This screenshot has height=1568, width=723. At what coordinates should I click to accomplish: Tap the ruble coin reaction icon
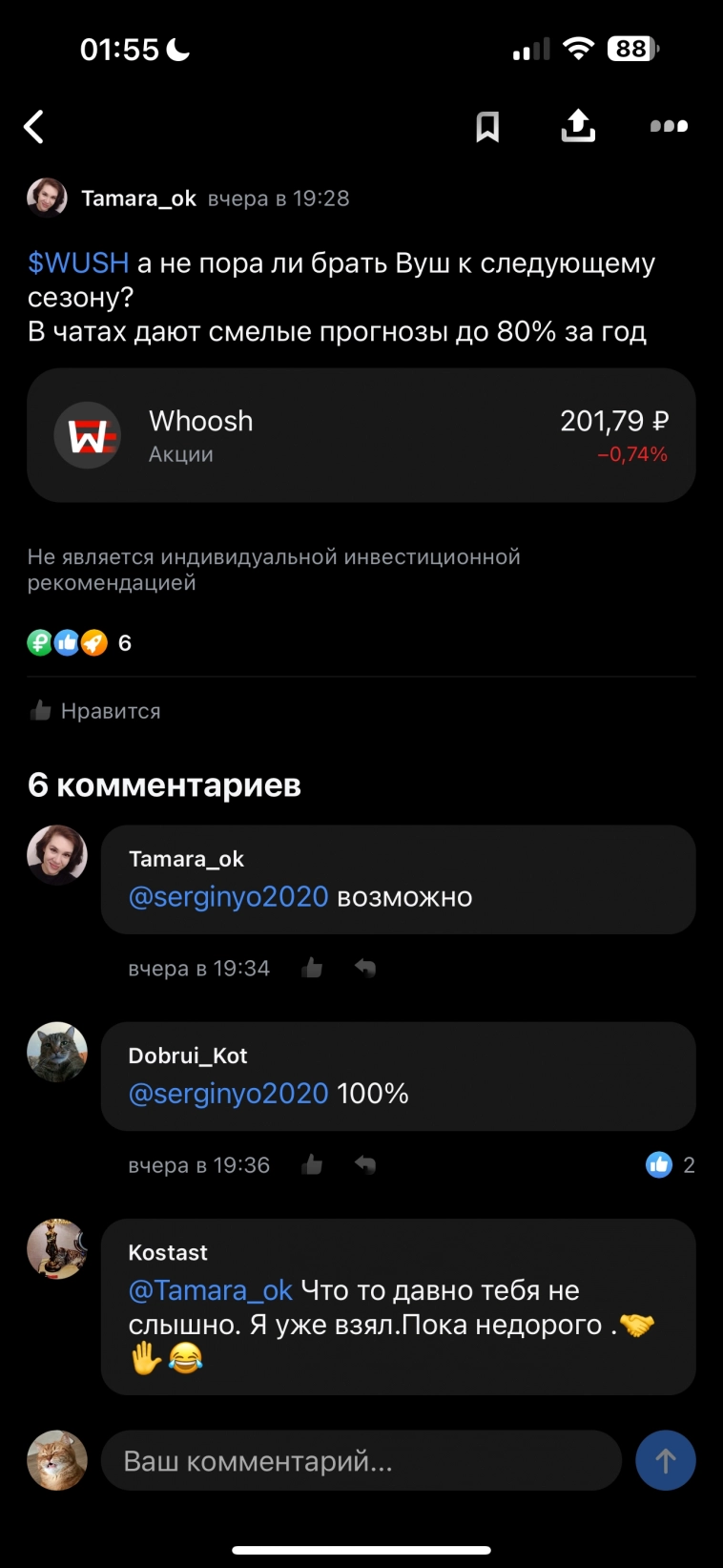pos(38,642)
